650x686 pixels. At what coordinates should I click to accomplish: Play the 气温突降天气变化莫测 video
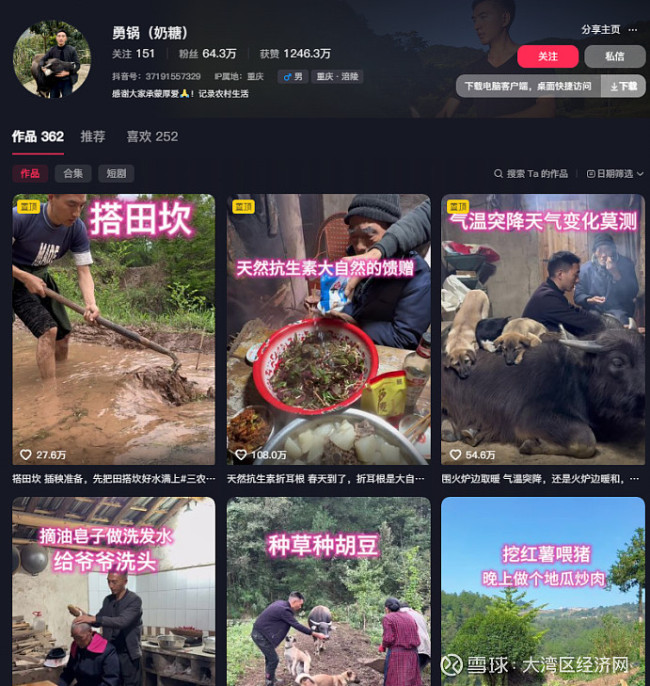[543, 330]
